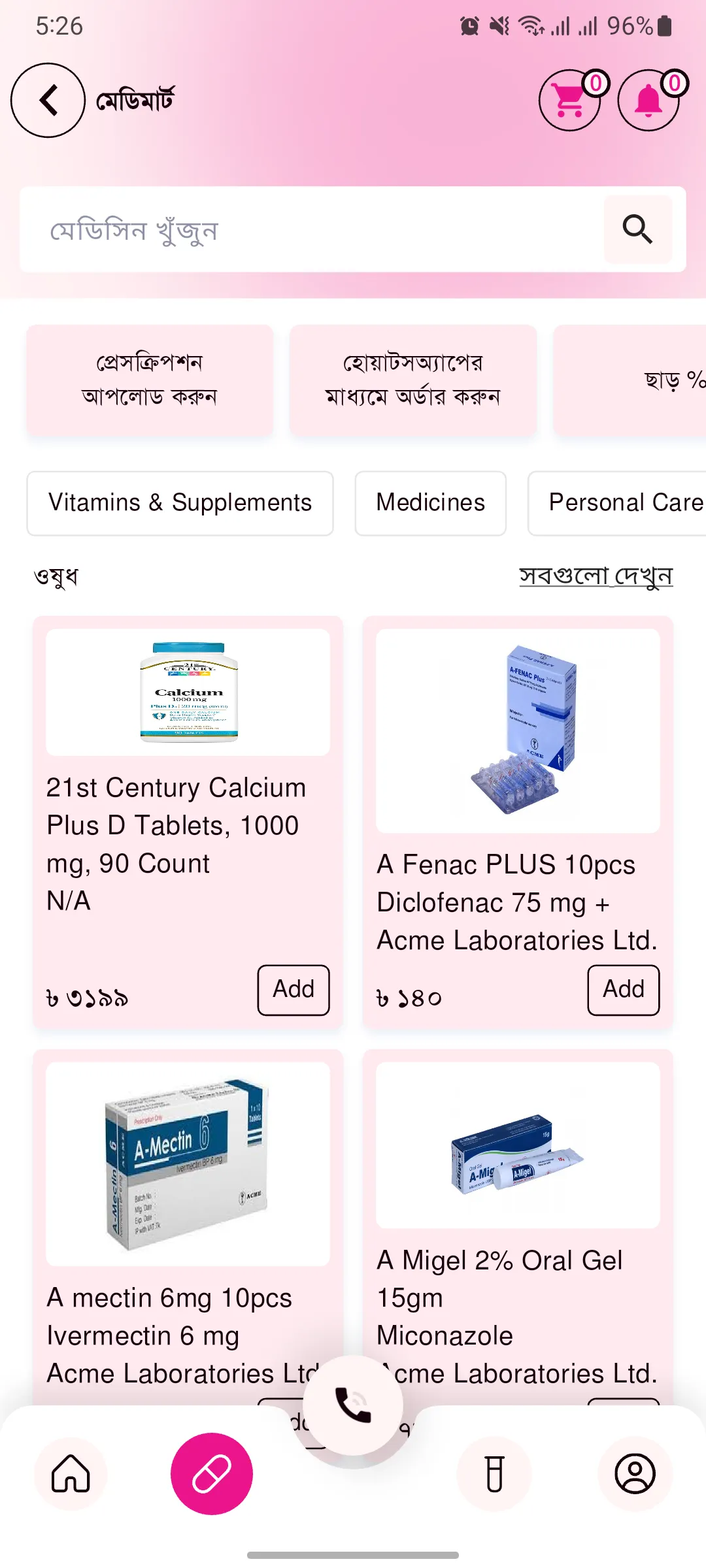This screenshot has width=706, height=1568.
Task: Focus the medicine search field
Action: [312, 229]
